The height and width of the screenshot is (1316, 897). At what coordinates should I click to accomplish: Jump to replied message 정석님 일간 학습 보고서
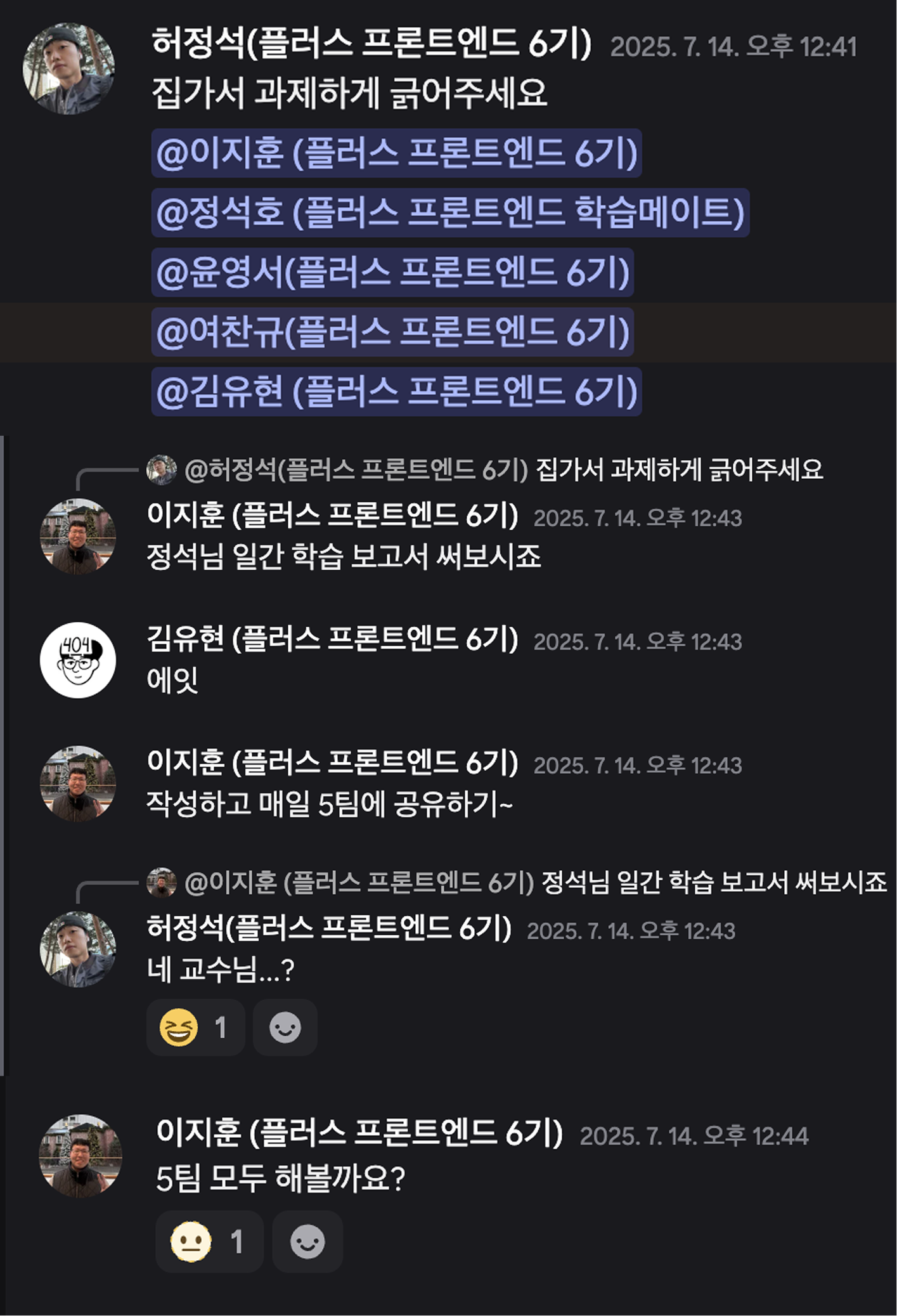coord(713,882)
